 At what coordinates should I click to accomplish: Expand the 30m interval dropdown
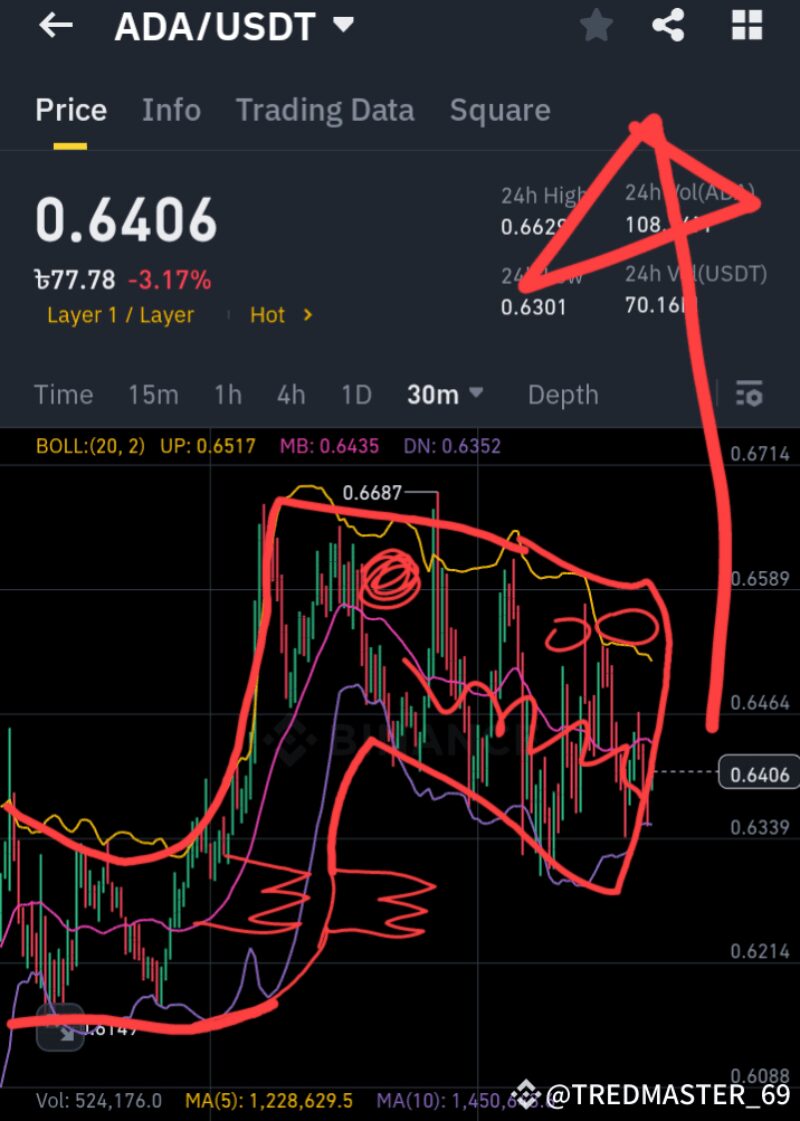pyautogui.click(x=445, y=395)
